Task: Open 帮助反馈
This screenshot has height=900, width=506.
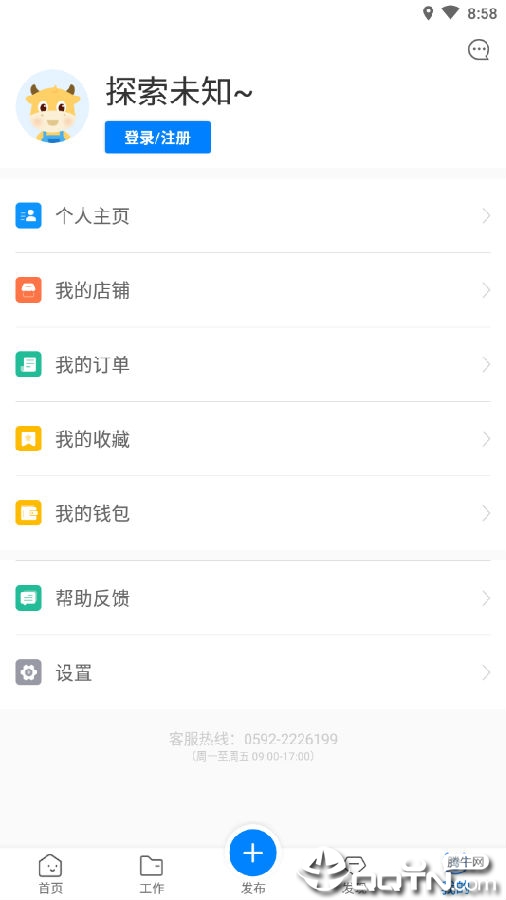Action: coord(253,598)
